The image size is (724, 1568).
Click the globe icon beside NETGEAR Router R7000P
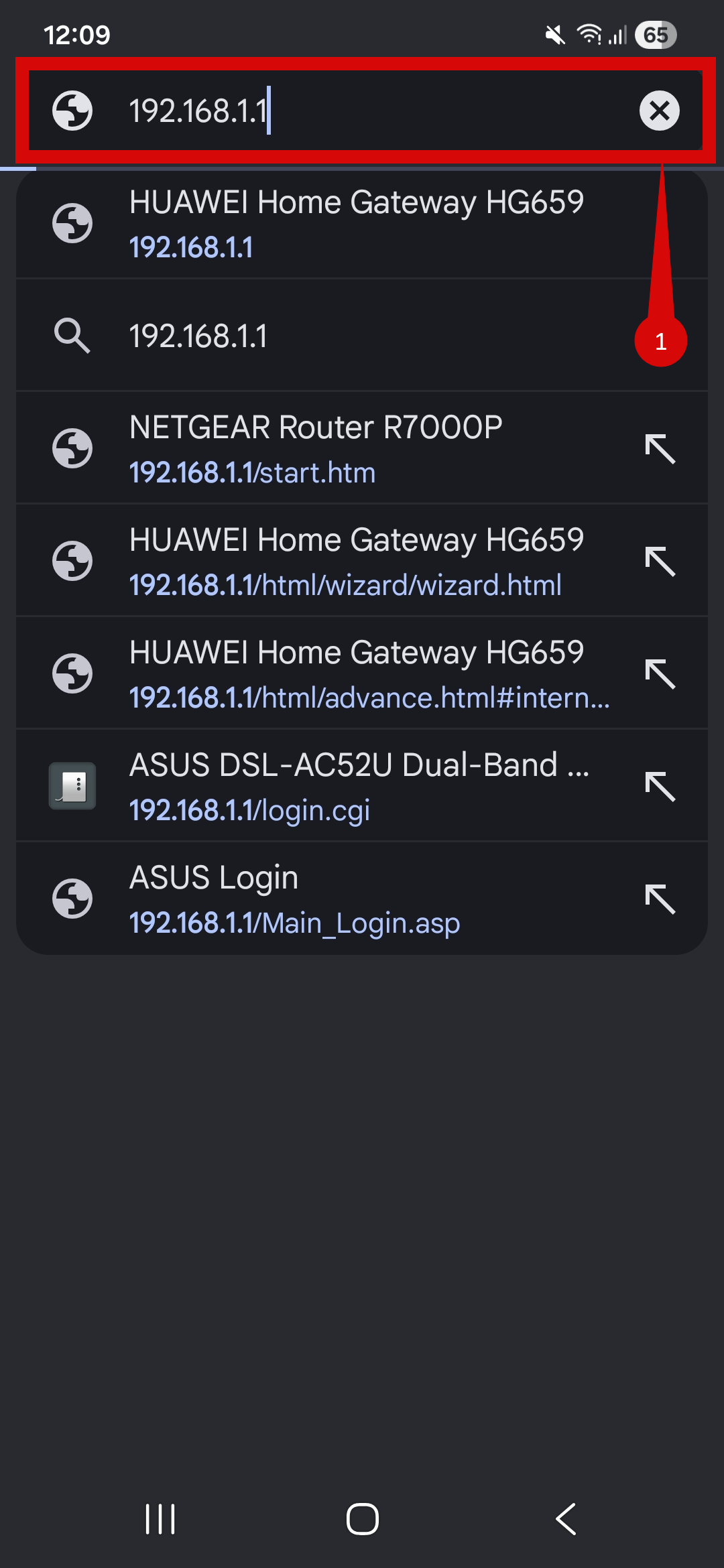coord(74,449)
